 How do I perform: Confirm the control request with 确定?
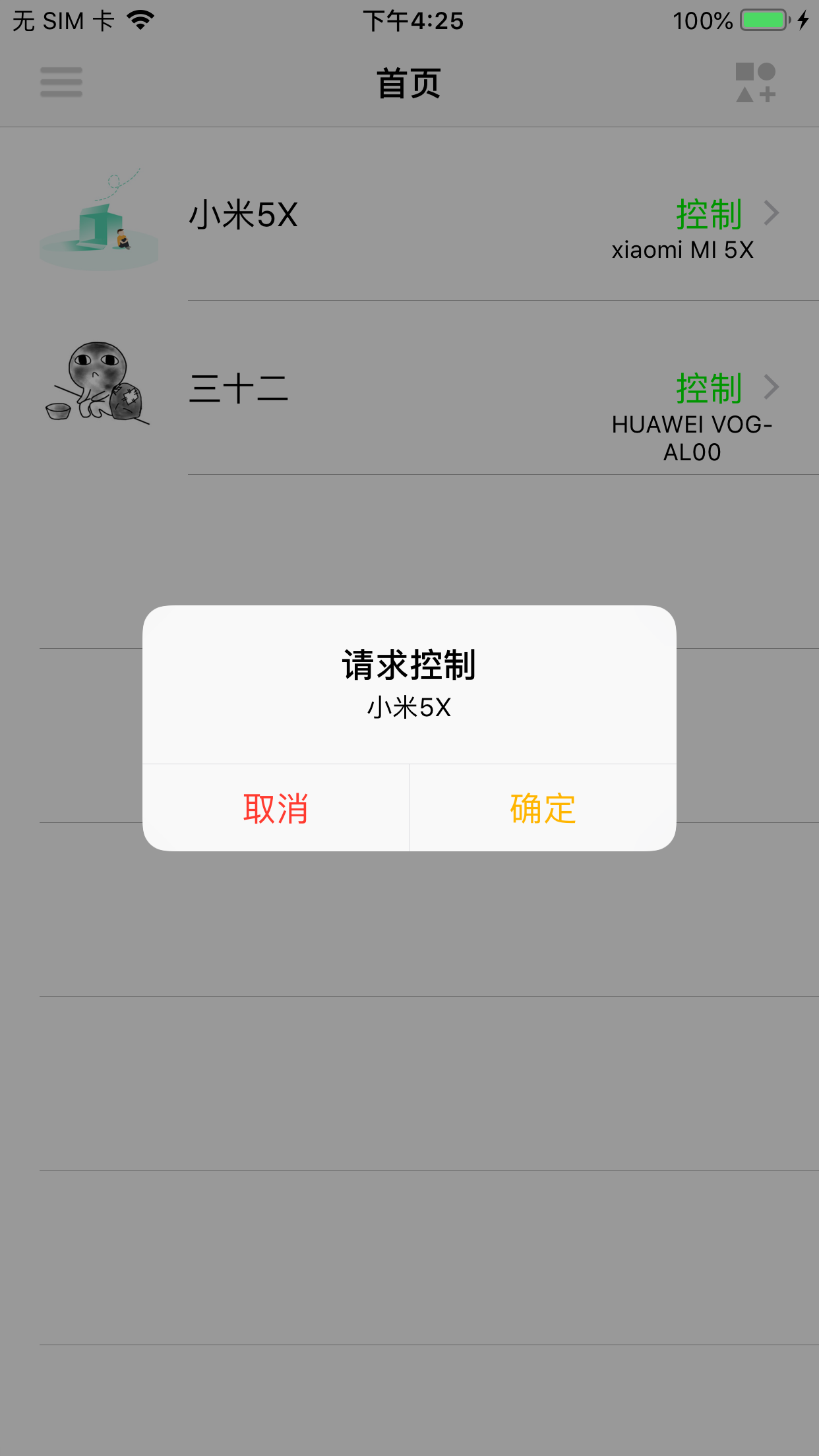[543, 808]
